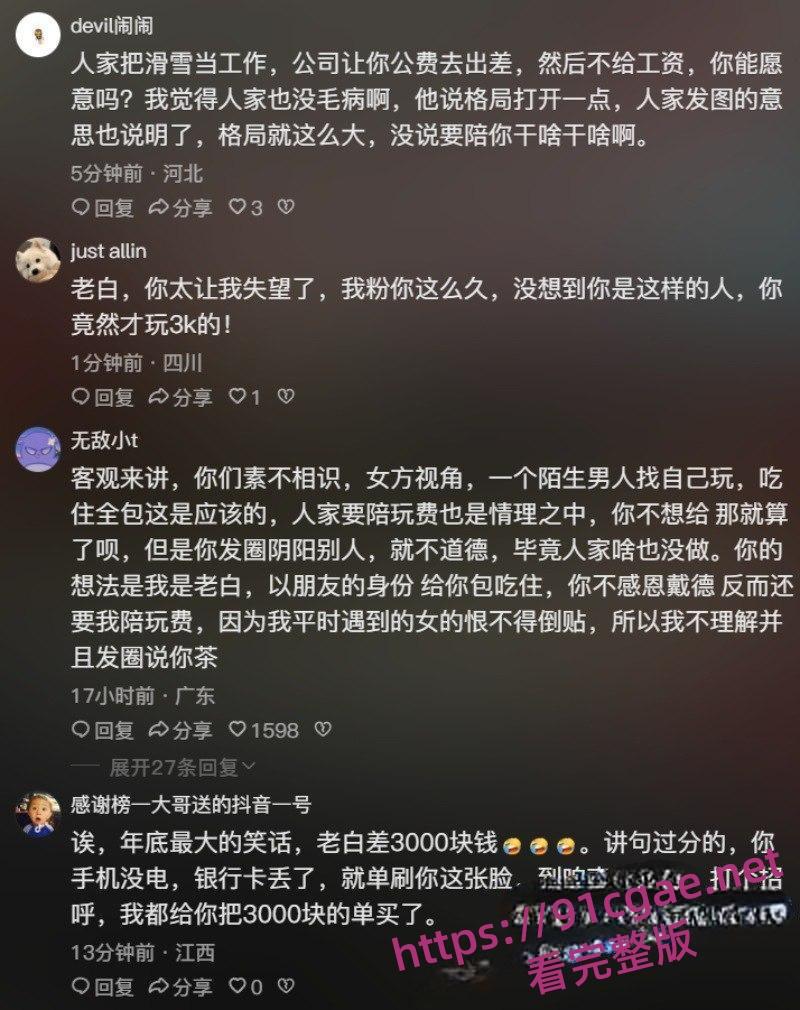Open 无敌小t's username profile link
The image size is (800, 1010).
(105, 442)
